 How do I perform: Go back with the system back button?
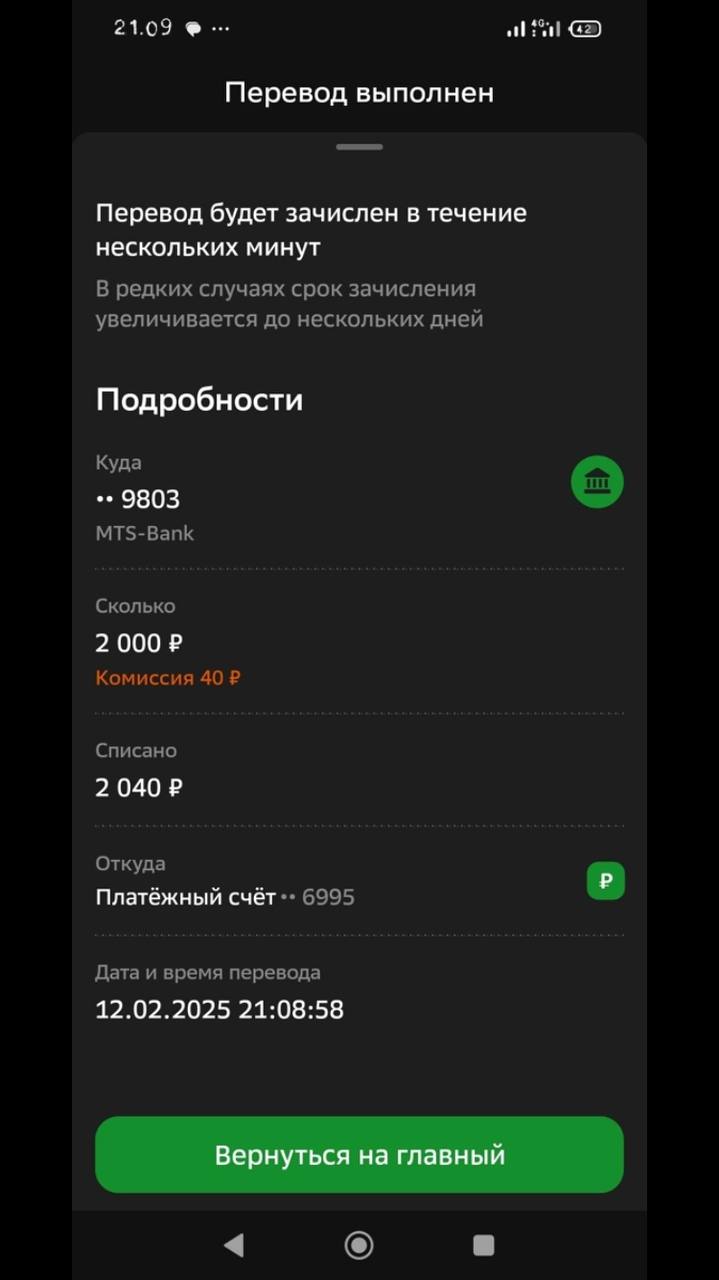[234, 1245]
